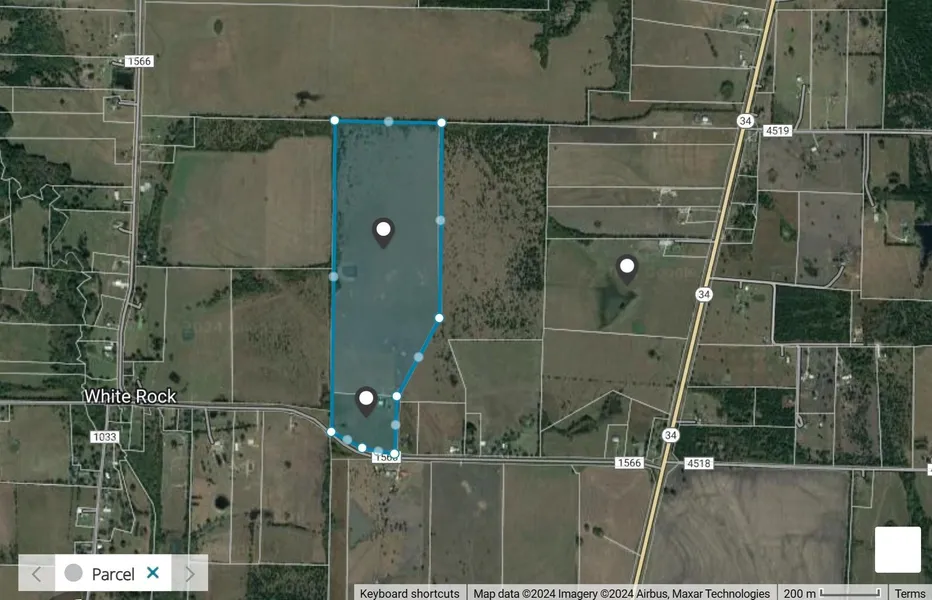Screen dimensions: 932x600
Task: Close the Parcel label
Action: click(x=153, y=573)
